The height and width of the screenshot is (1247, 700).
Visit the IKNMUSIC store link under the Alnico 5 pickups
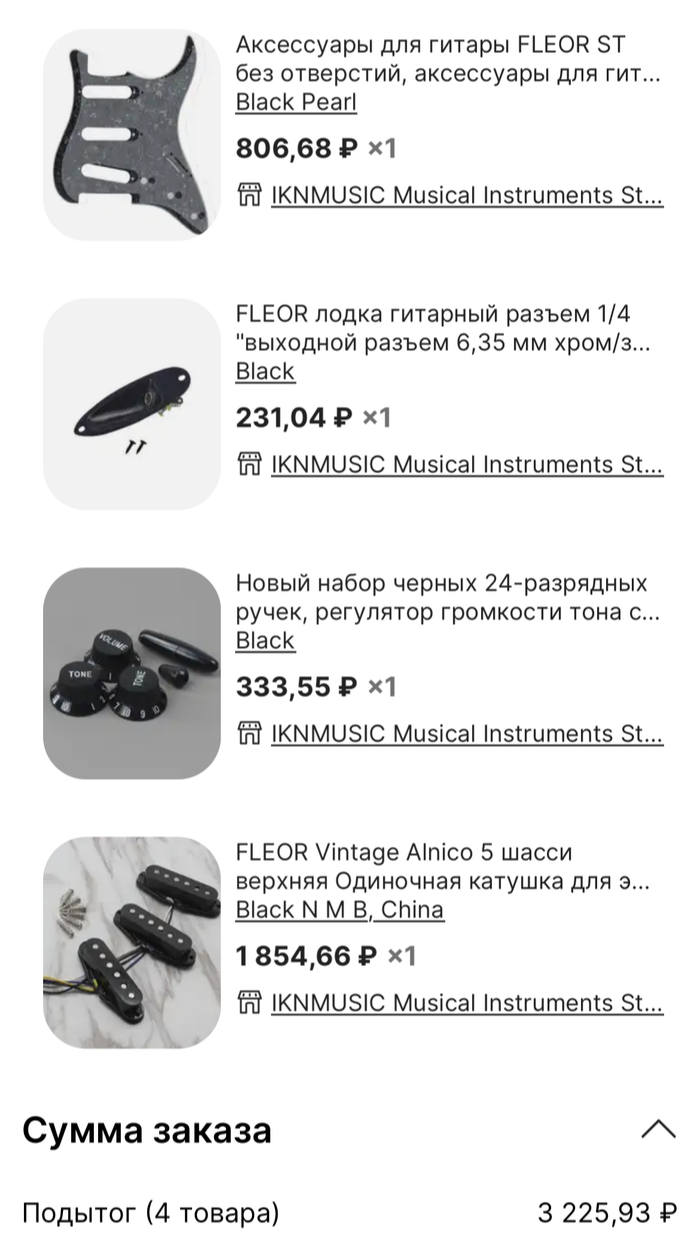coord(466,1003)
